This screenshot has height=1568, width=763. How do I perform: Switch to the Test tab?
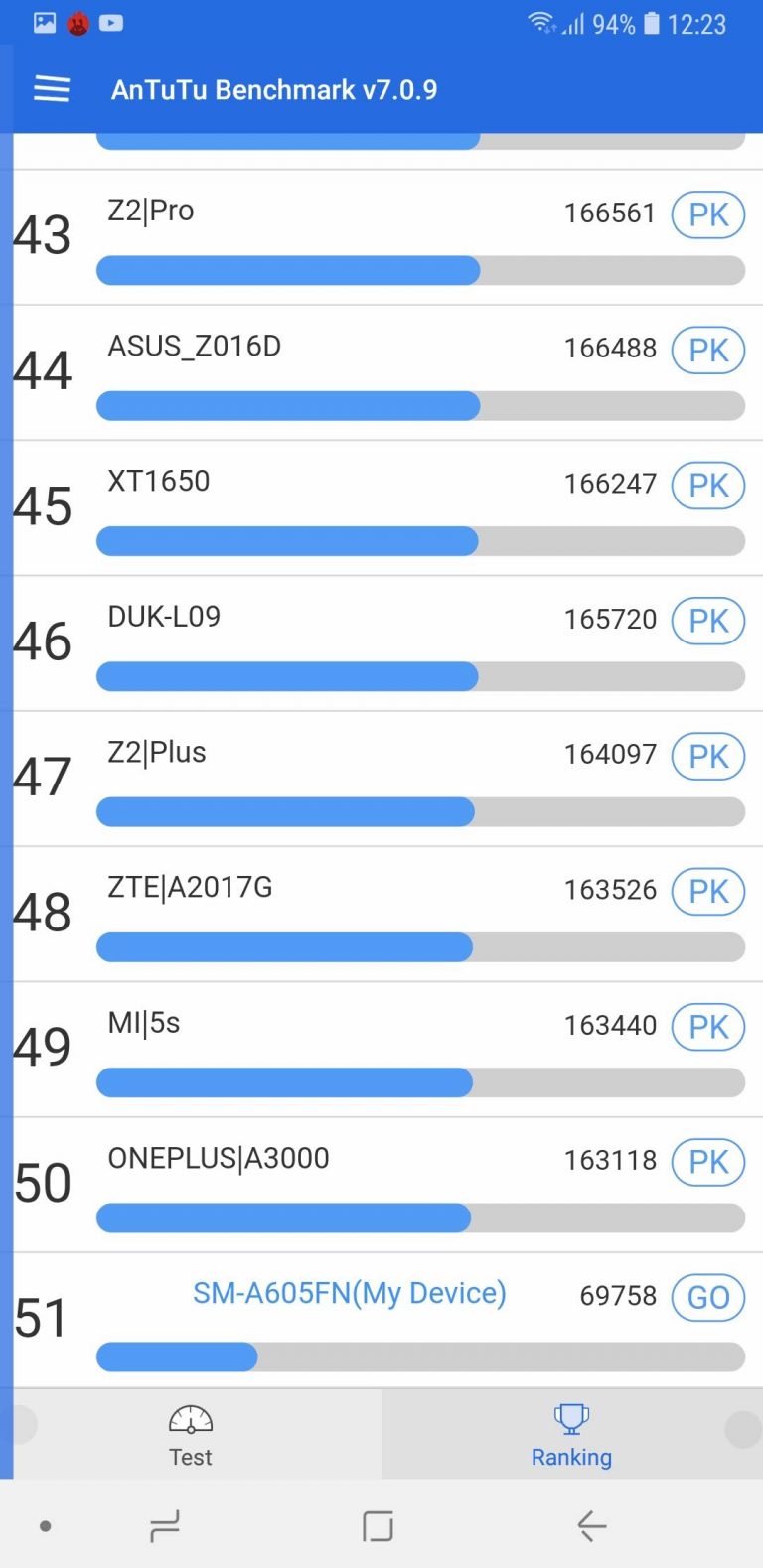pos(191,1435)
